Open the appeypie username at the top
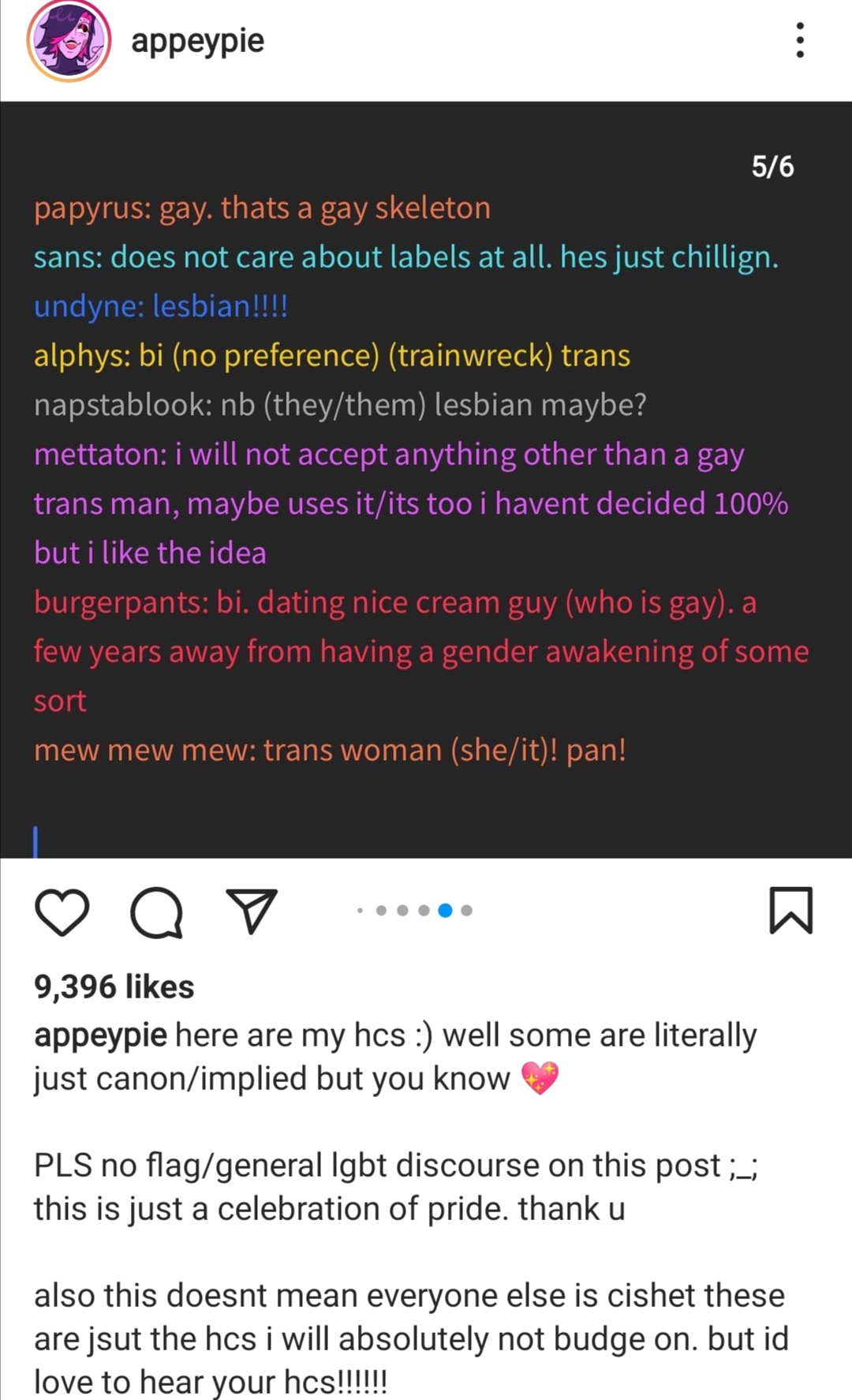 [197, 41]
